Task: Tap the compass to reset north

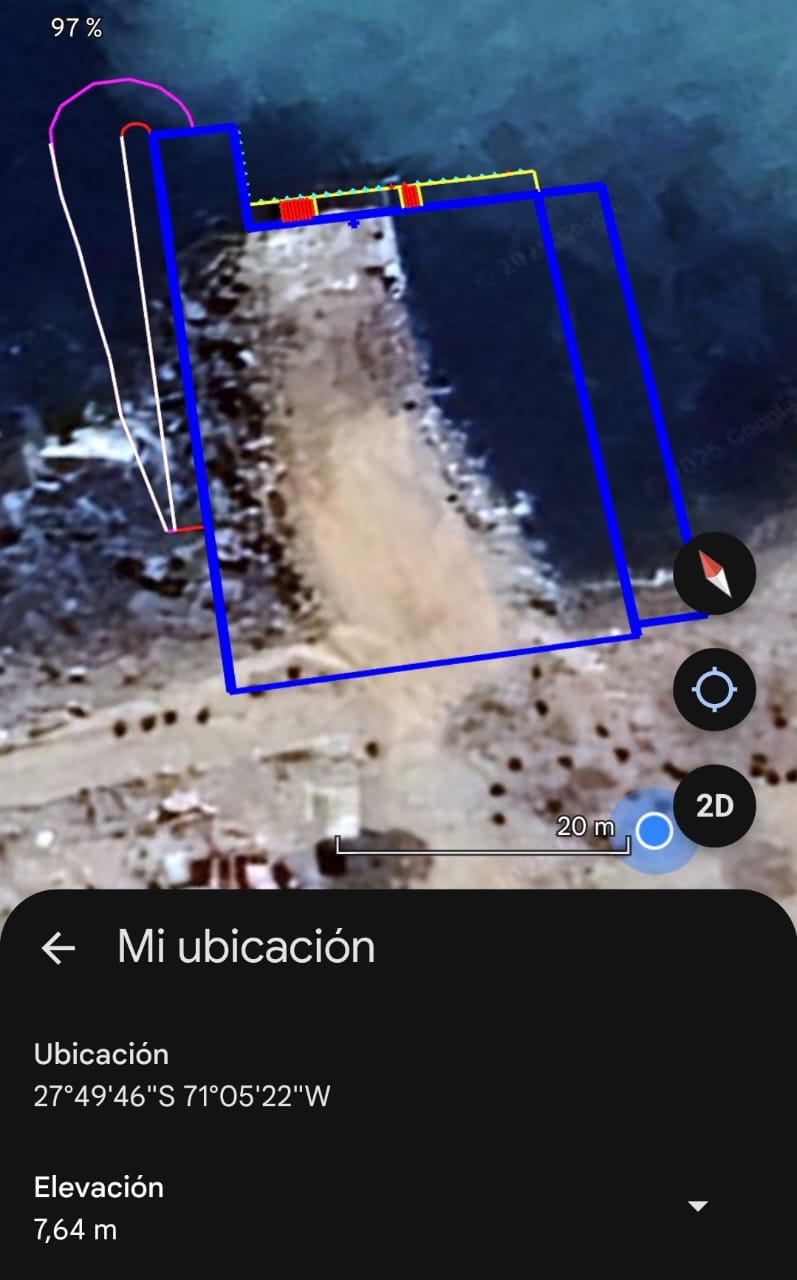Action: [x=714, y=573]
